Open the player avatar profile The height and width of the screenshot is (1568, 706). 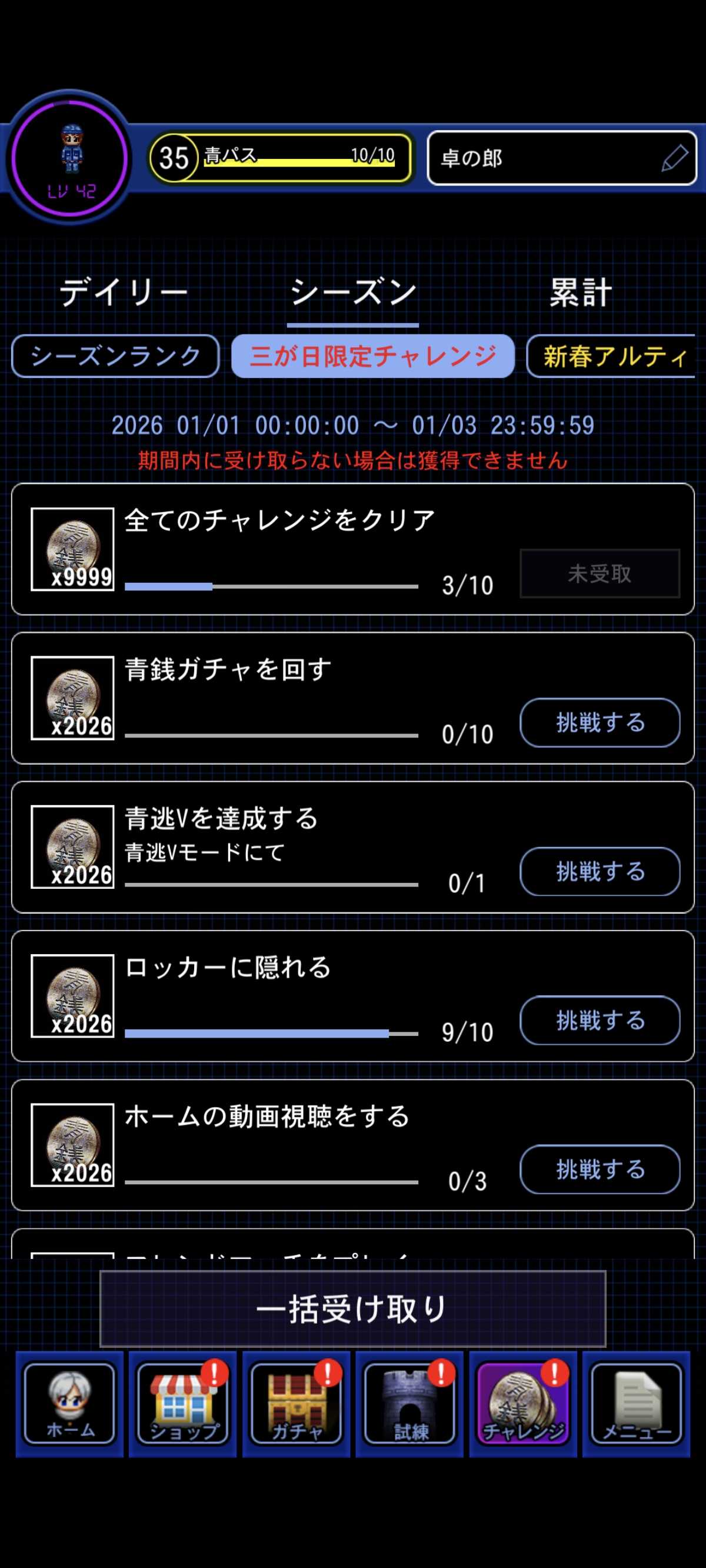tap(71, 158)
